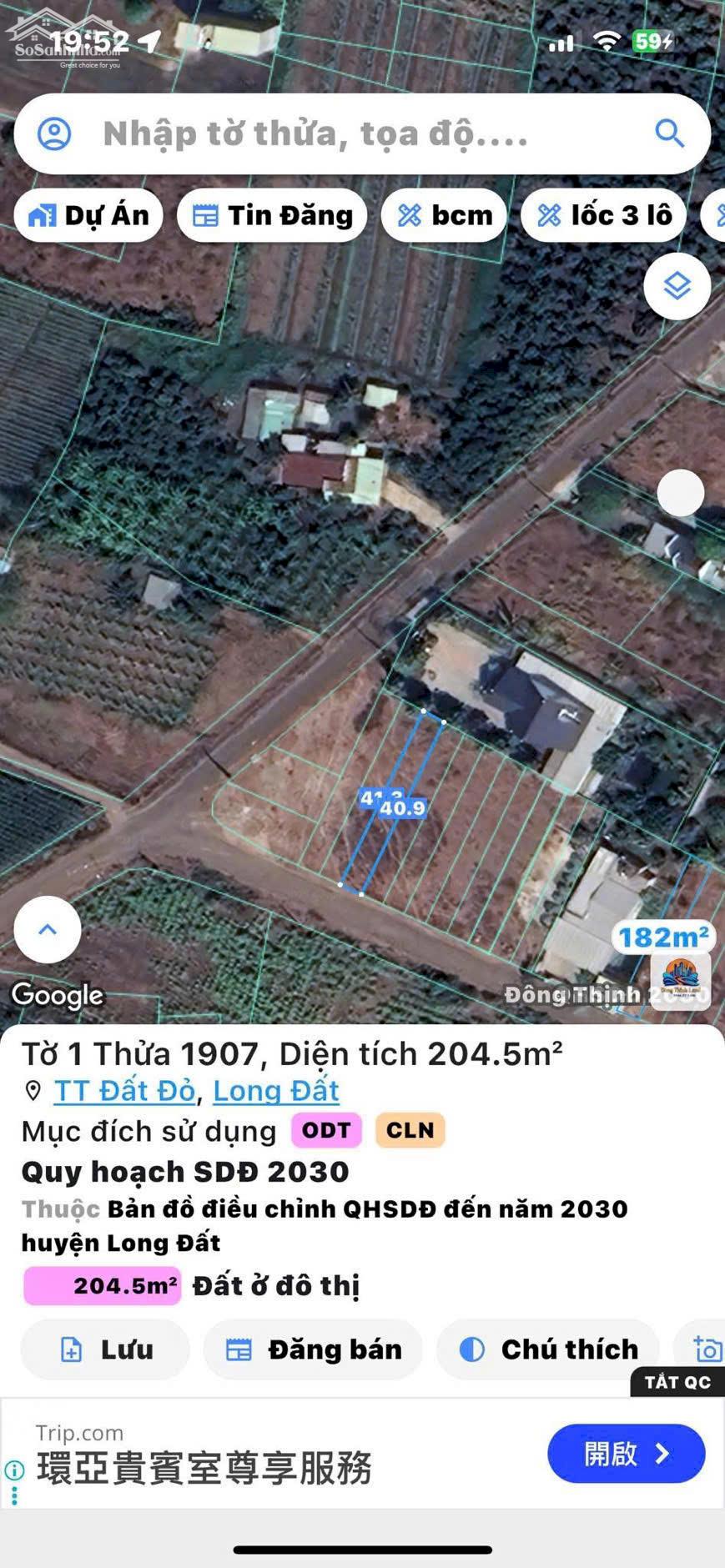Click the pink 204.5m² zoning swatch
This screenshot has height=1568, width=725.
[102, 1285]
